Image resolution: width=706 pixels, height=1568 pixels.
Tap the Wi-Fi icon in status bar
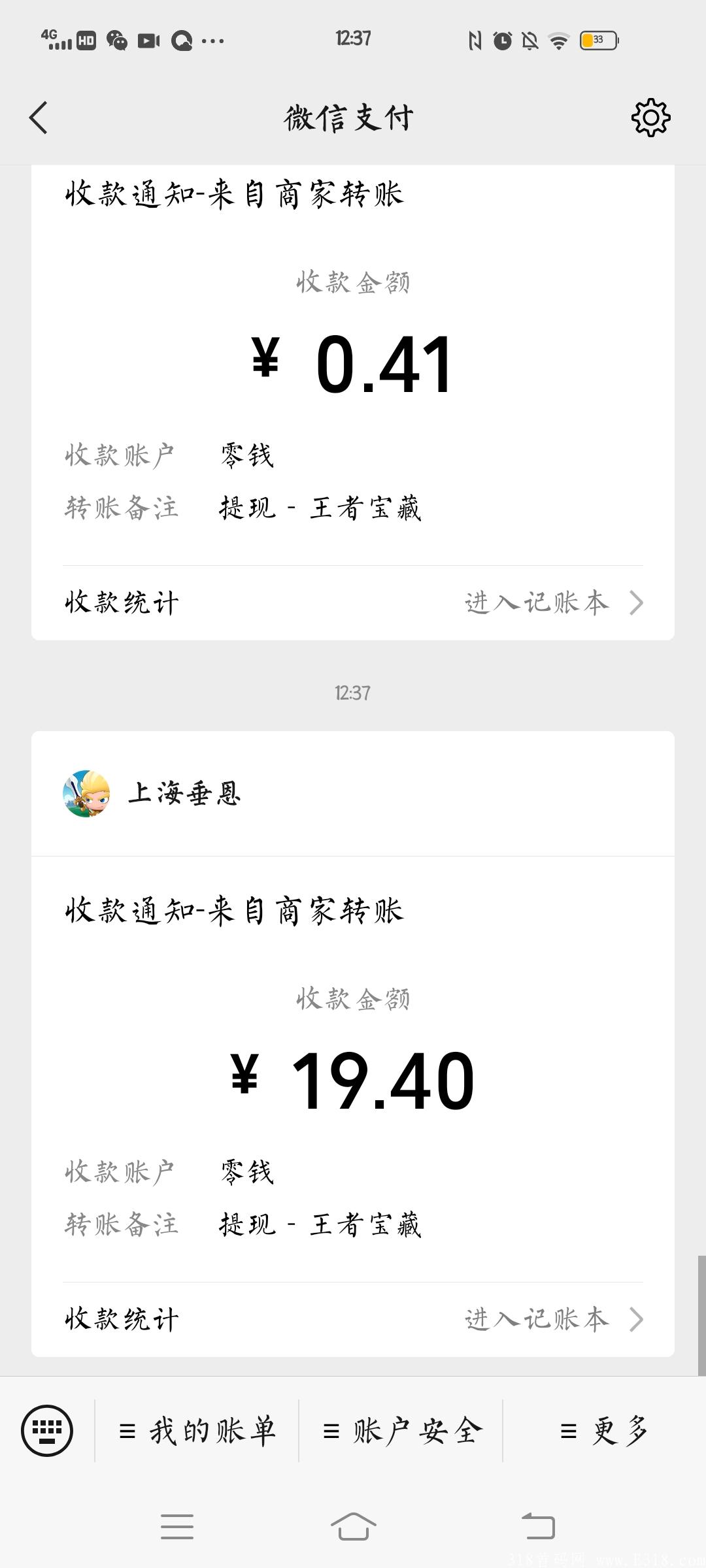(x=557, y=41)
